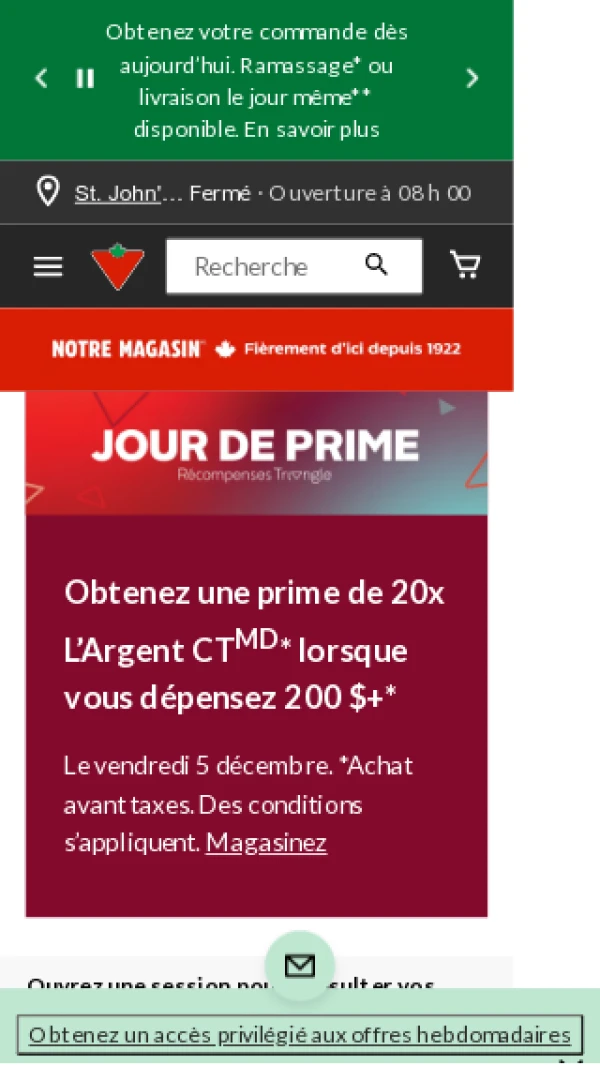Open the hamburger menu
600x1065 pixels.
click(x=48, y=266)
